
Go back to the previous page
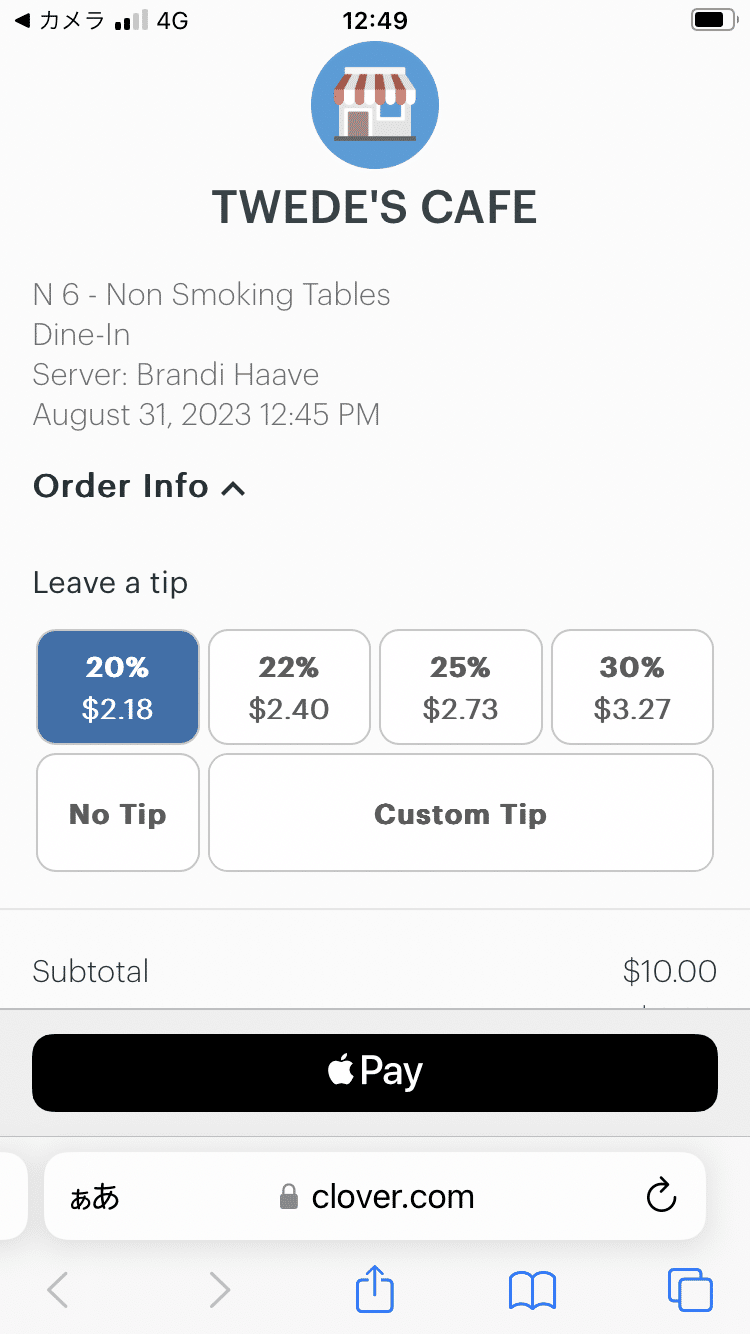tap(58, 1290)
